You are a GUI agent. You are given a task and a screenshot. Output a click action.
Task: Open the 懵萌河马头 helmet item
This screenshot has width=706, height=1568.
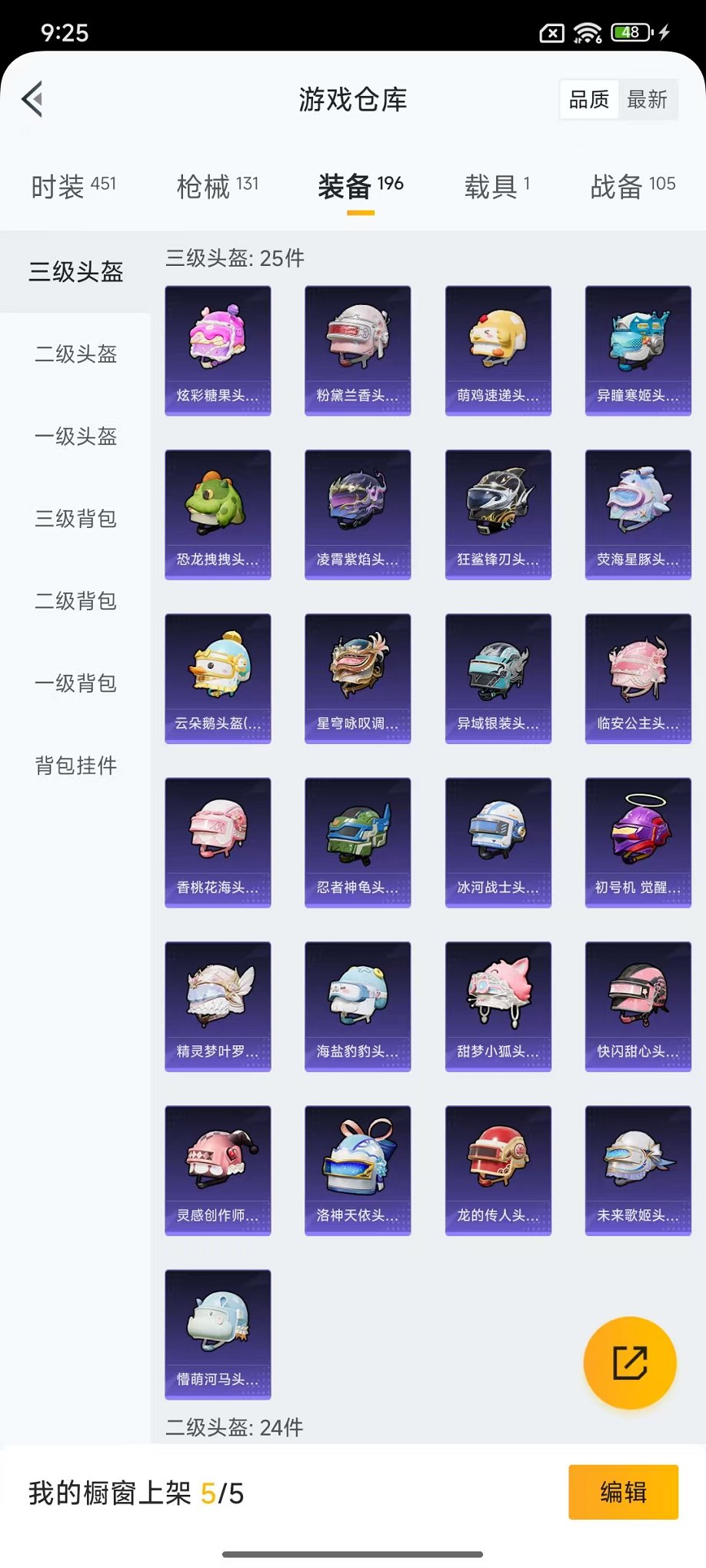pyautogui.click(x=218, y=1335)
